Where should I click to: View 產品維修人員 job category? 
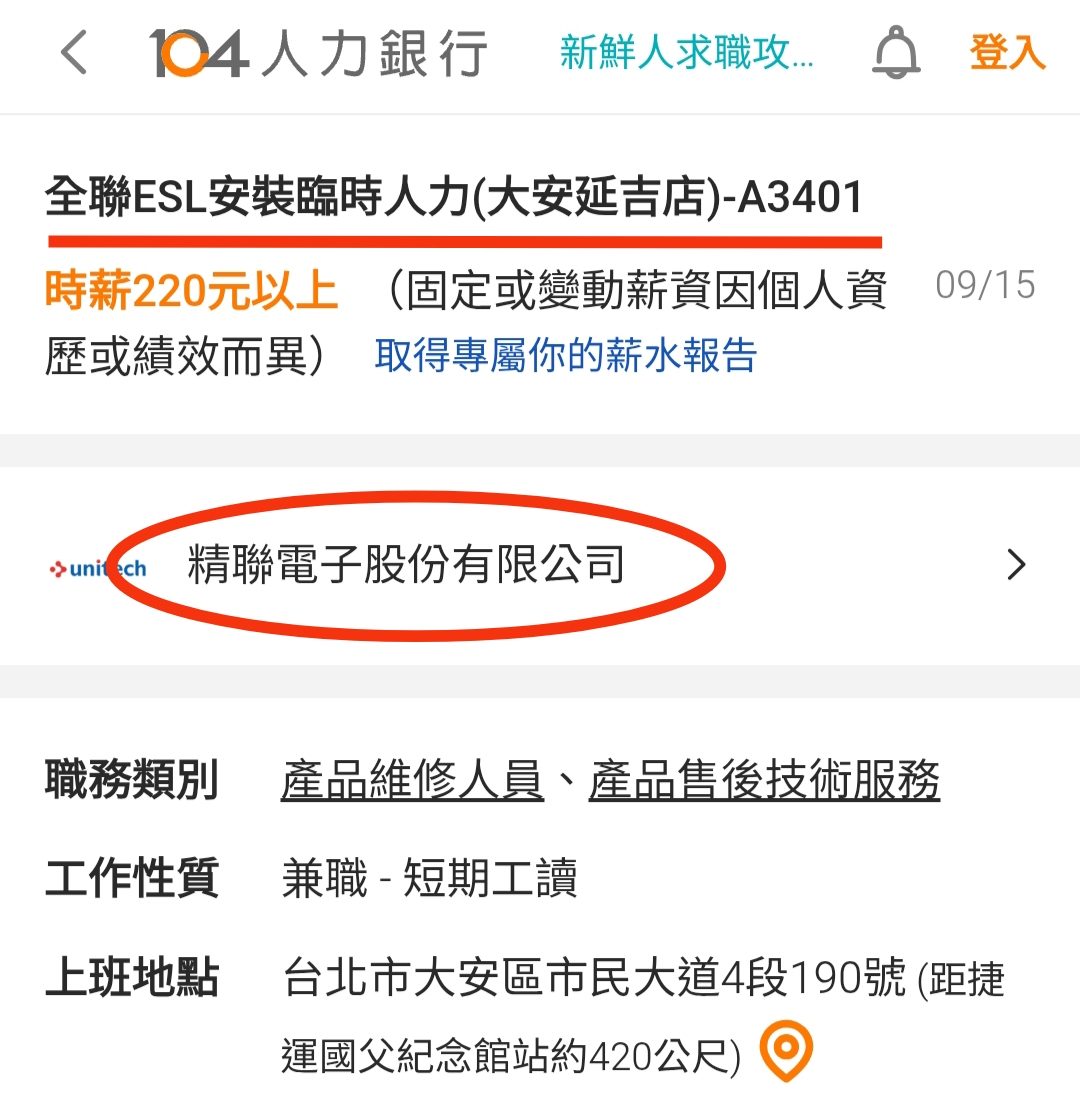(x=412, y=779)
